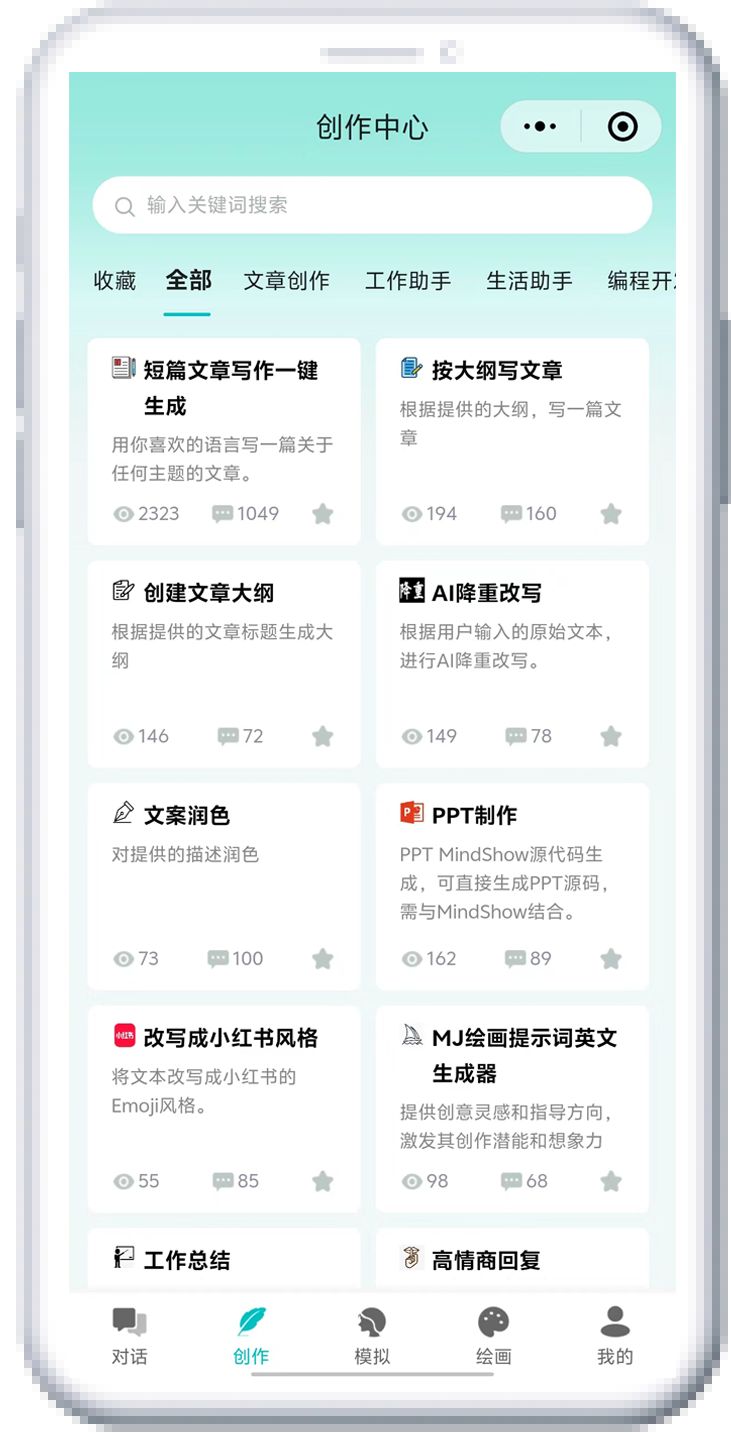Viewport: 731px width, 1433px height.
Task: Go to the 我的 profile tab
Action: point(615,1335)
